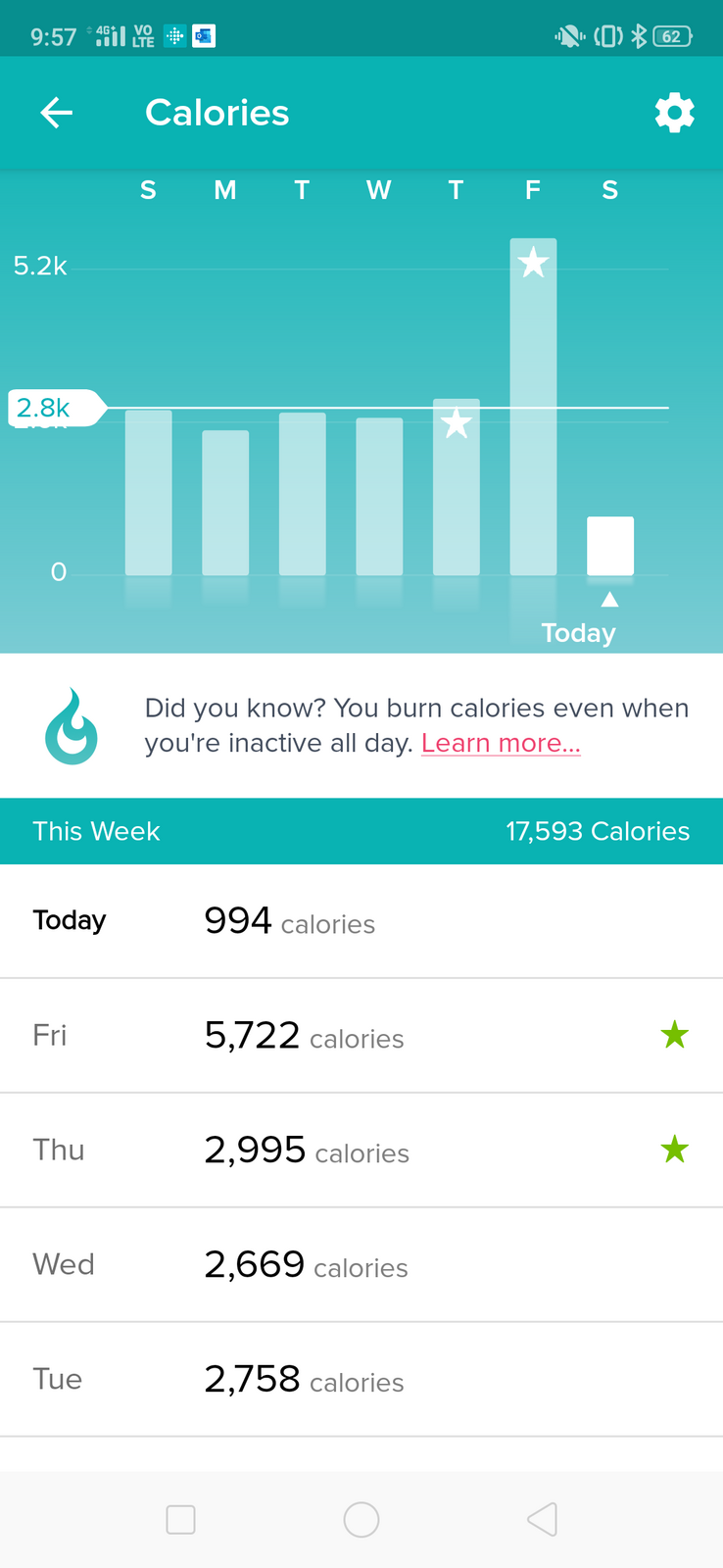View Thursday's 2,995 calories details
This screenshot has height=1568, width=723.
[x=361, y=1151]
